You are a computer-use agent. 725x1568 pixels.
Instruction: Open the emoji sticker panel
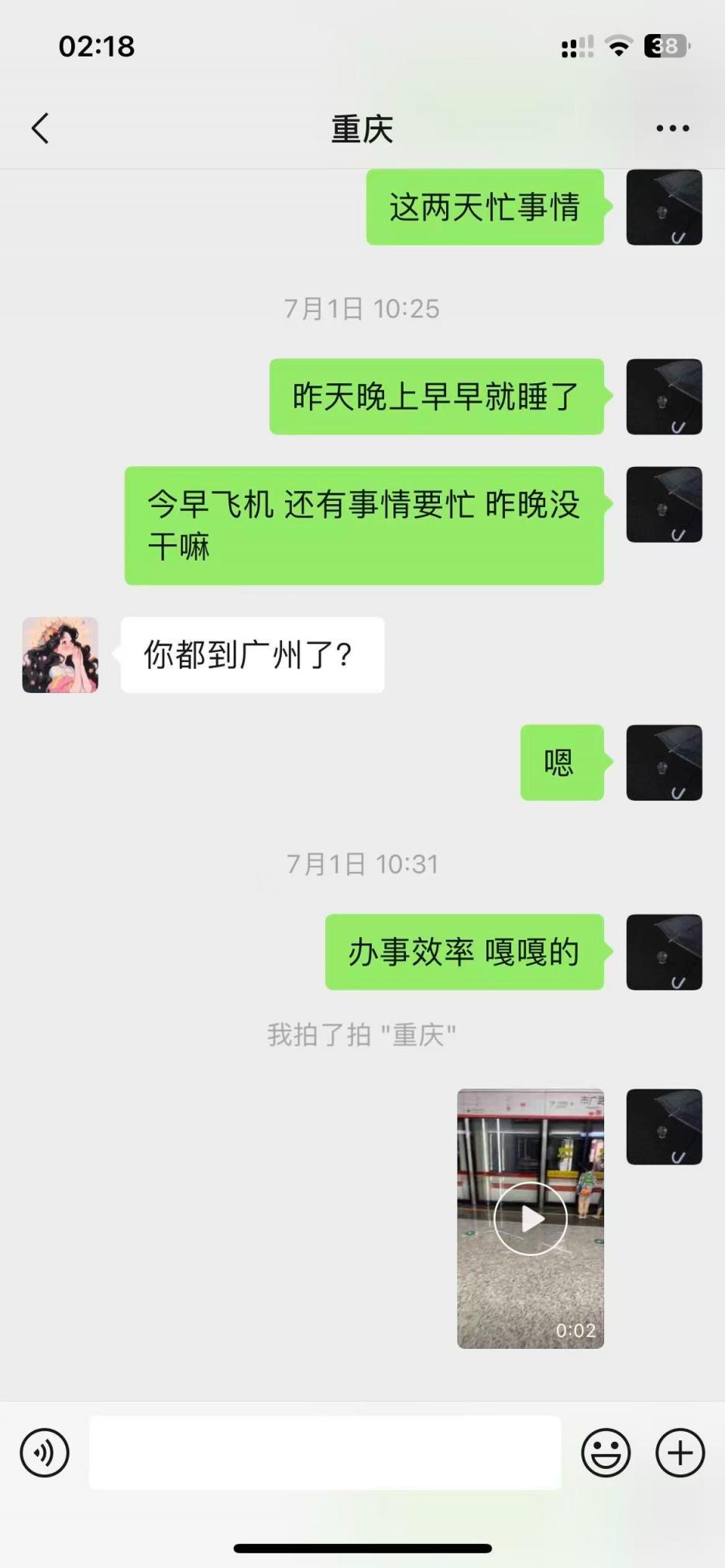coord(606,1453)
